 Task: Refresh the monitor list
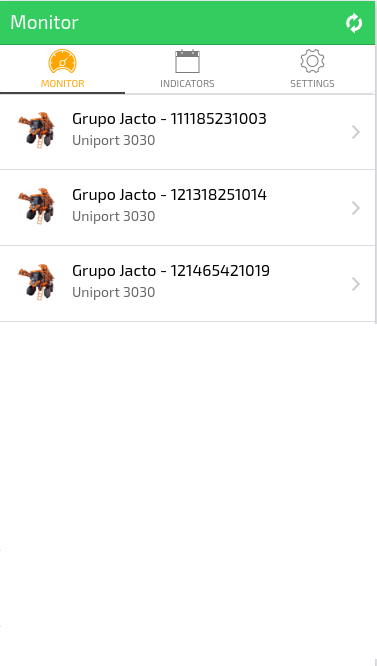pos(354,23)
